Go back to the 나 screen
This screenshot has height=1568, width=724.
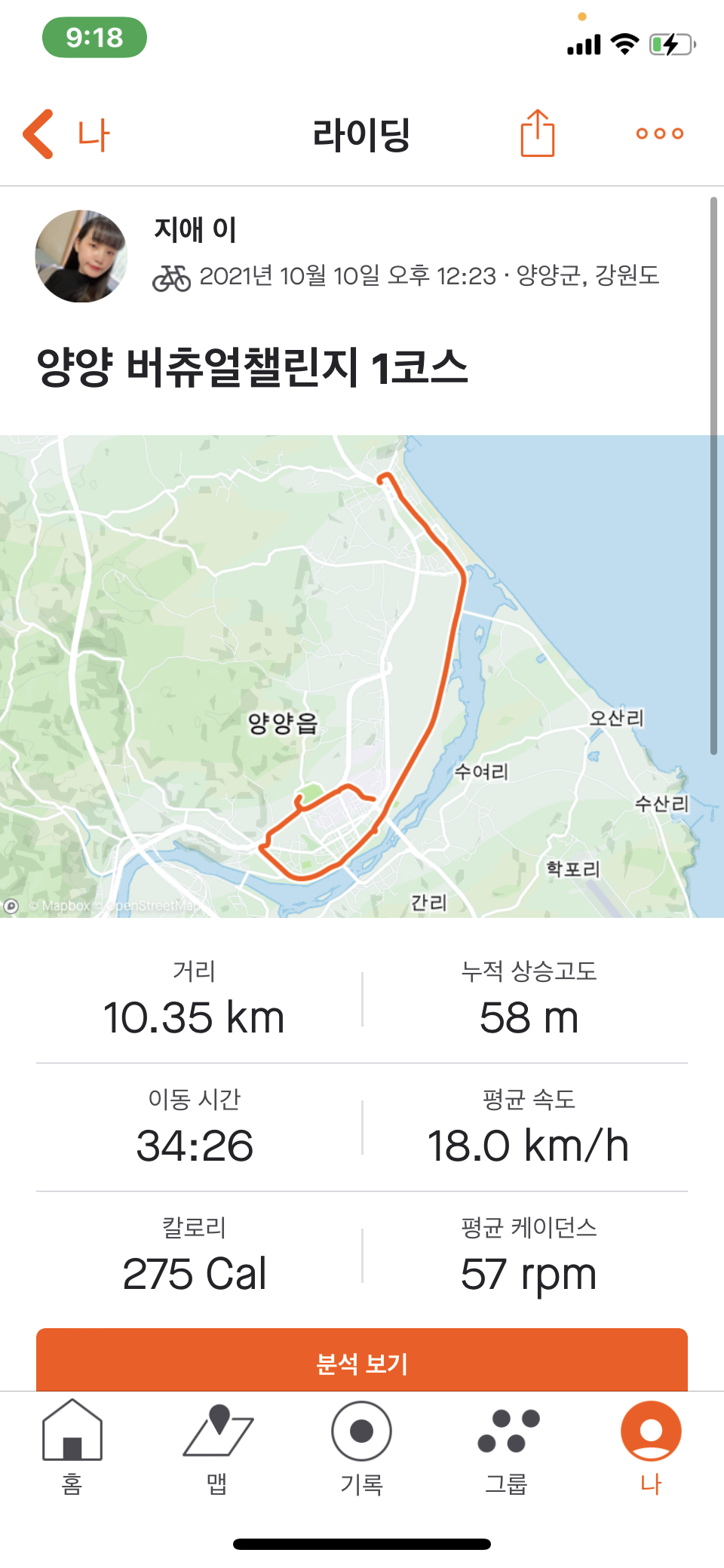click(66, 134)
